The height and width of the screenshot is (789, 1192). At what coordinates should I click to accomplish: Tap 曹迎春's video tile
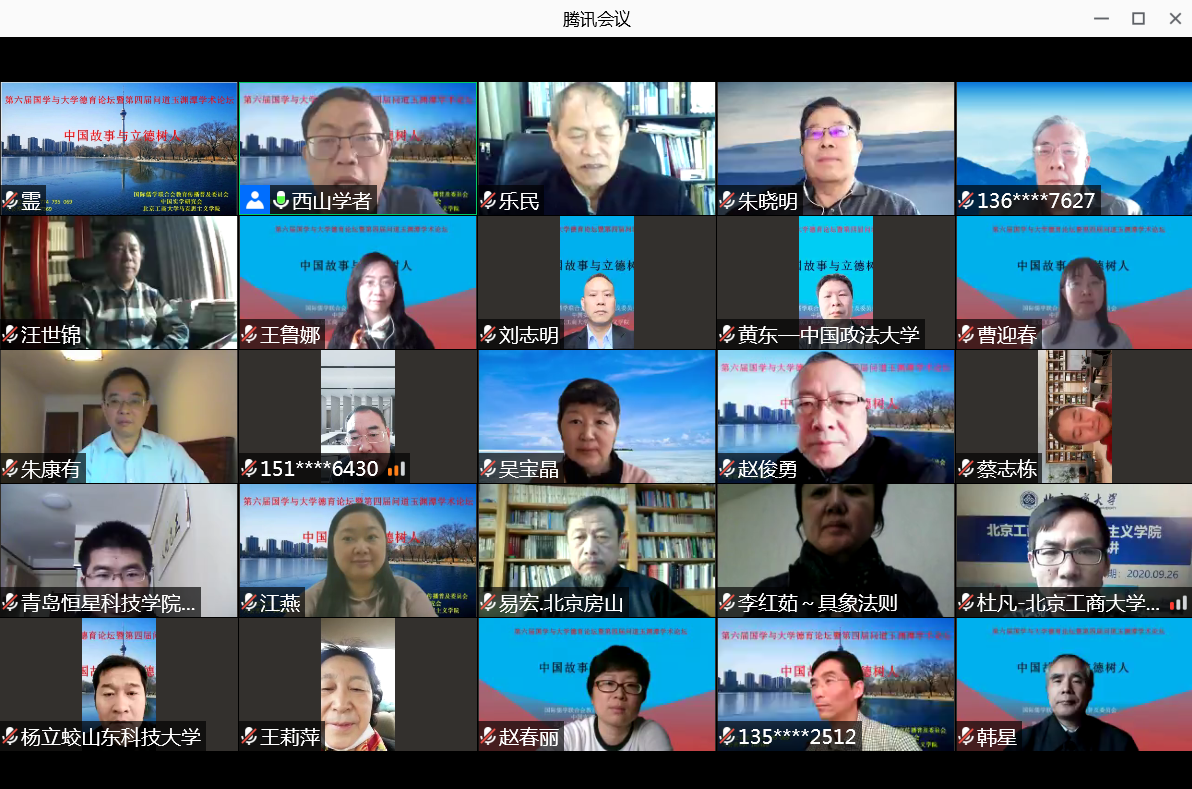(x=1074, y=282)
